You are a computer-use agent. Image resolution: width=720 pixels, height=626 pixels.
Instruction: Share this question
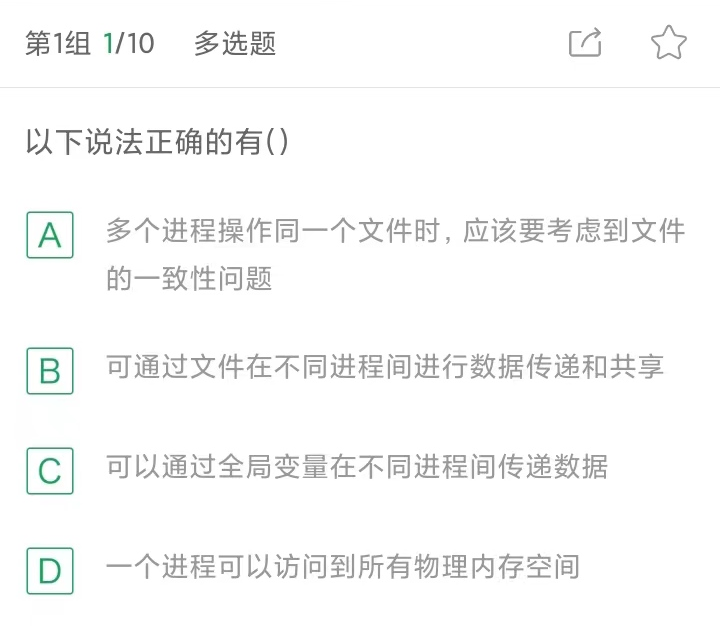(585, 43)
